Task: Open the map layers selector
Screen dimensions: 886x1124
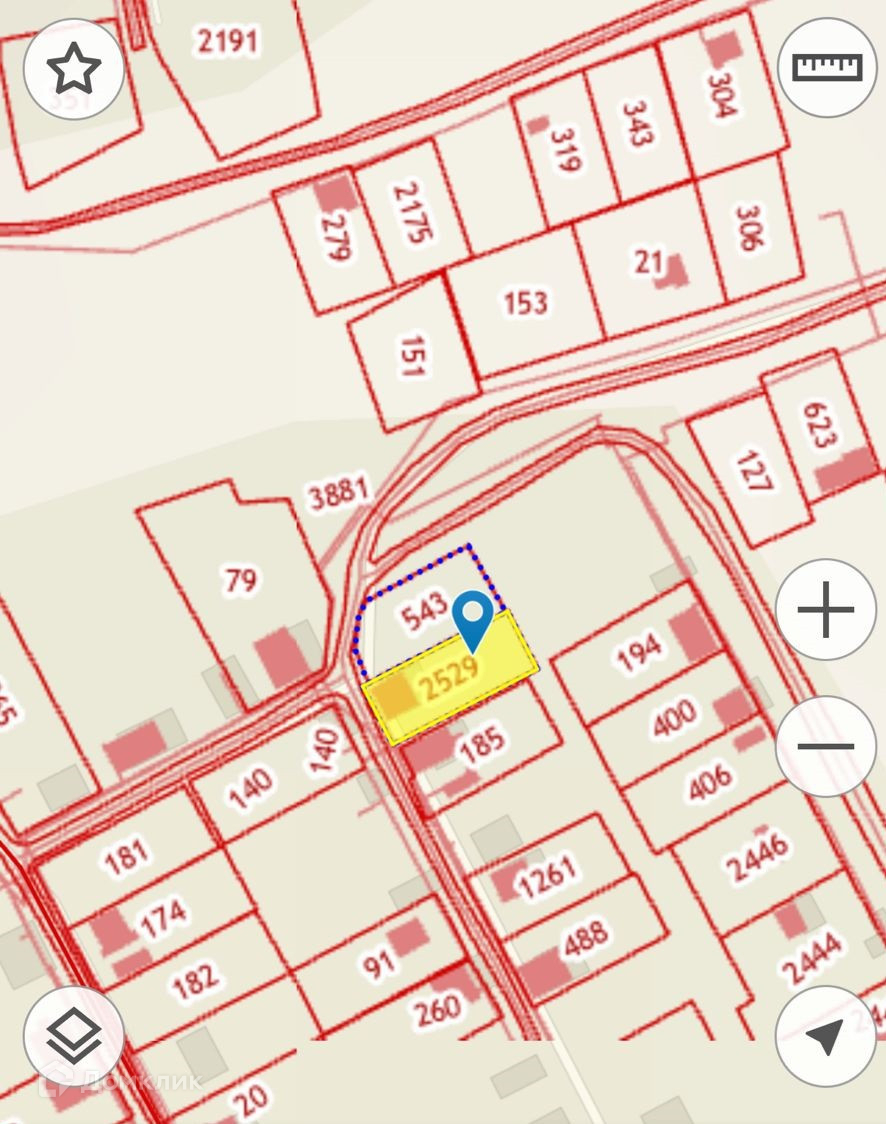Action: (74, 1036)
